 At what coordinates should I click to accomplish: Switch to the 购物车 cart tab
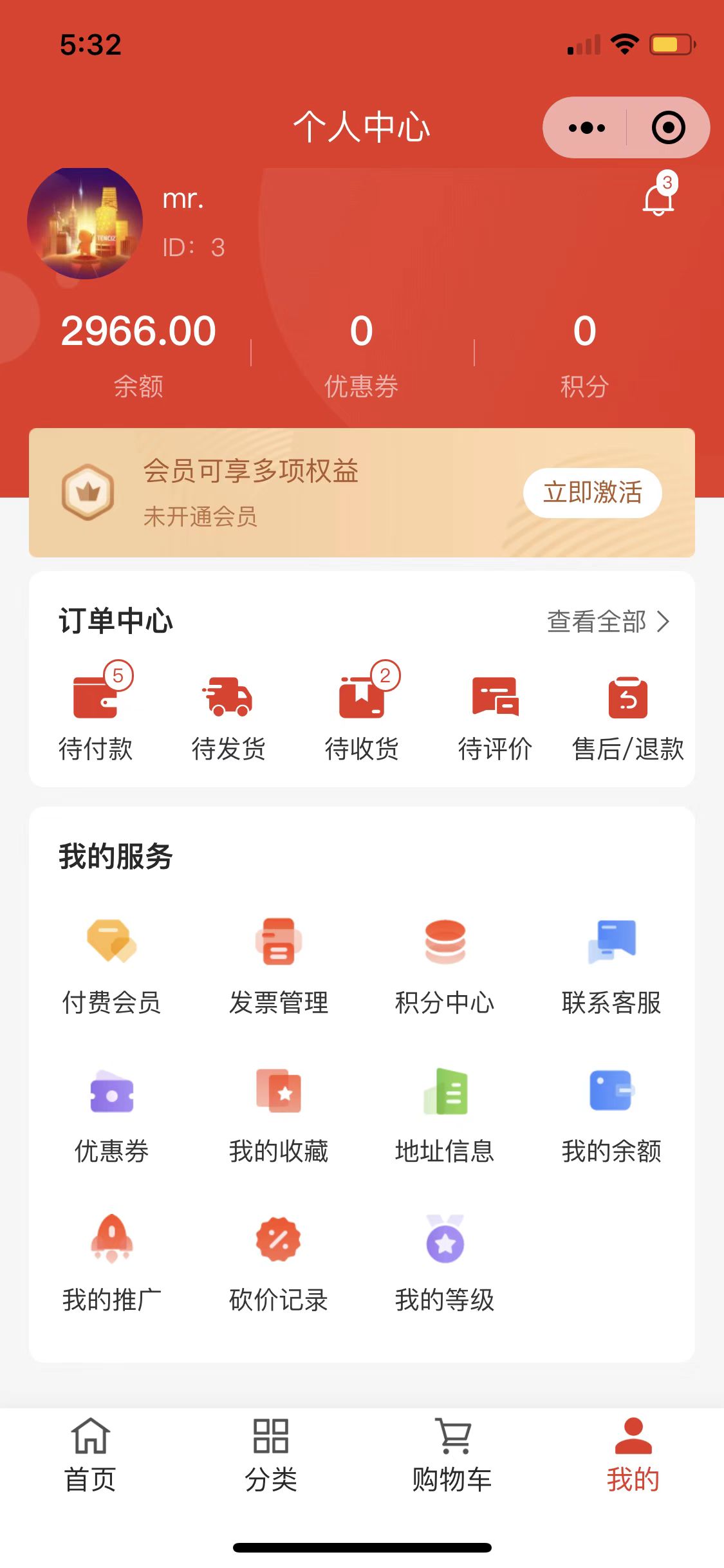tap(452, 1455)
